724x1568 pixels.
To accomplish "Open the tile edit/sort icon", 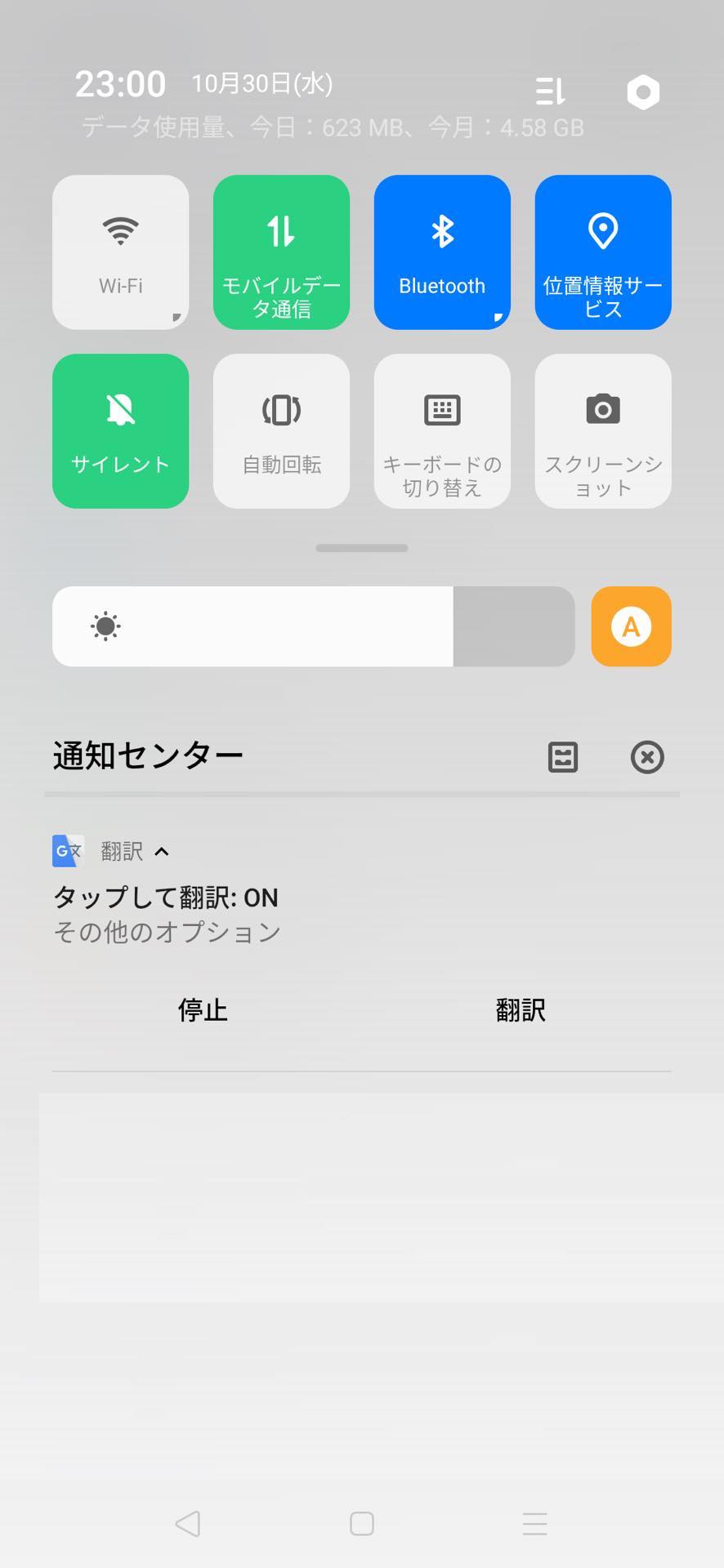I will (x=550, y=91).
